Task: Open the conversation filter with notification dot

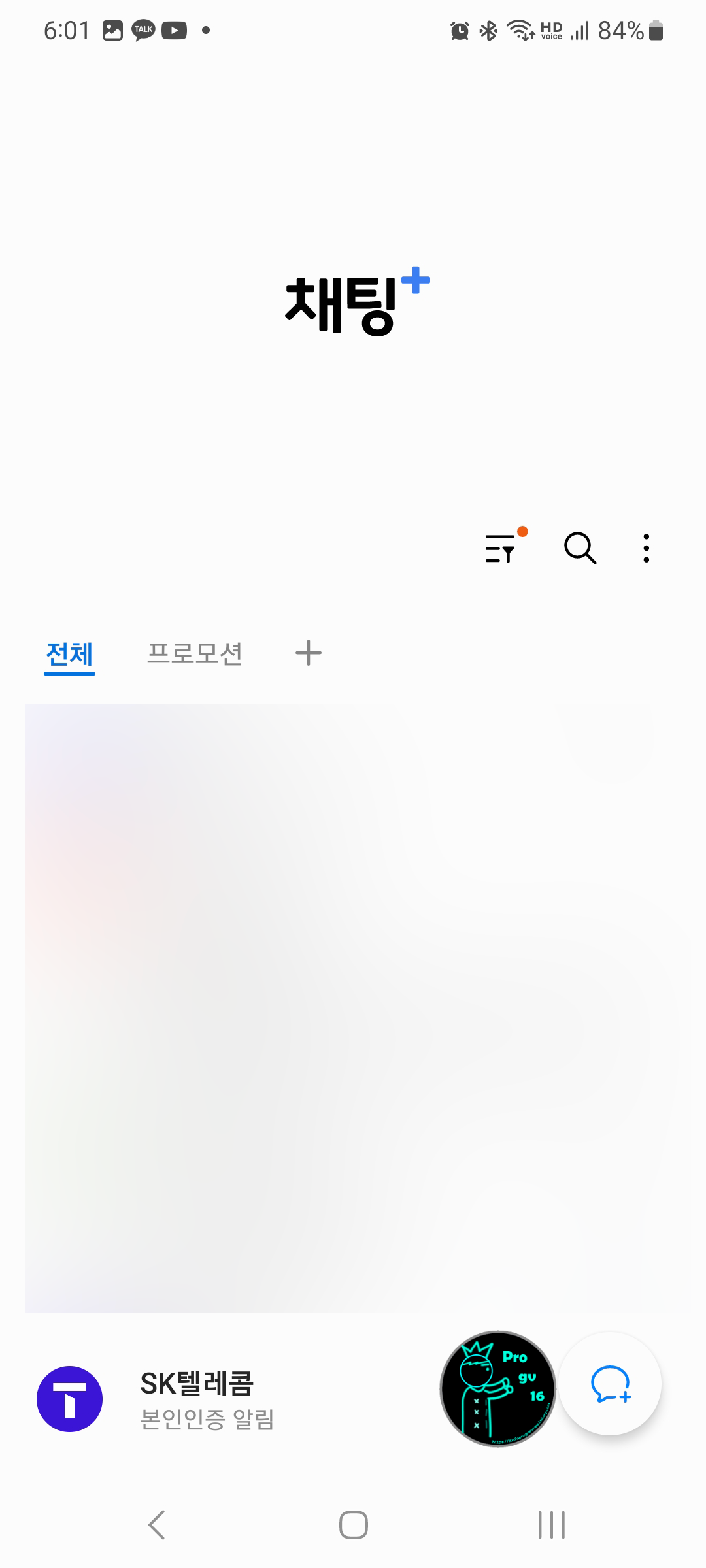Action: (503, 549)
